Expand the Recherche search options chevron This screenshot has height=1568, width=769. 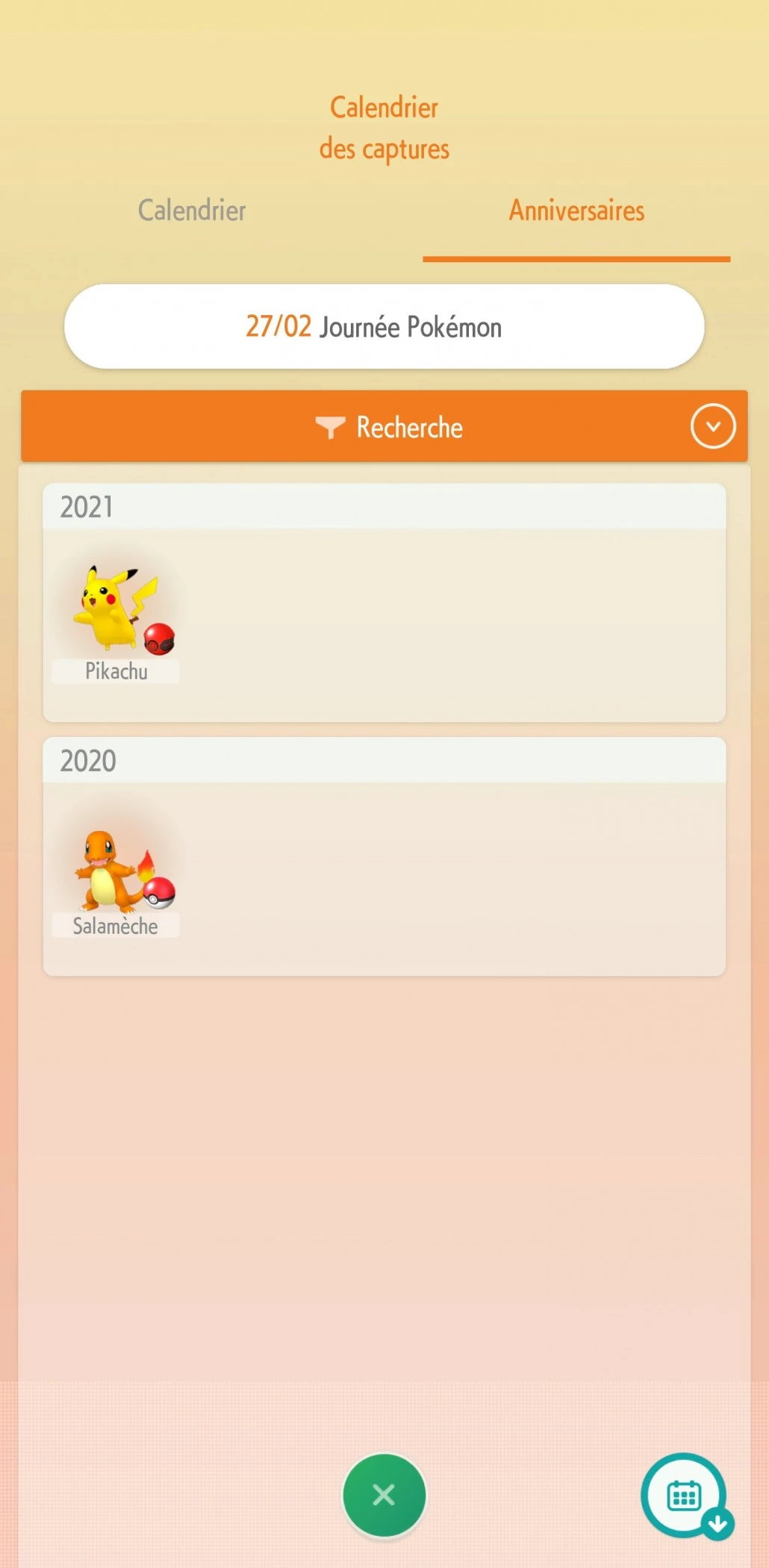[712, 426]
